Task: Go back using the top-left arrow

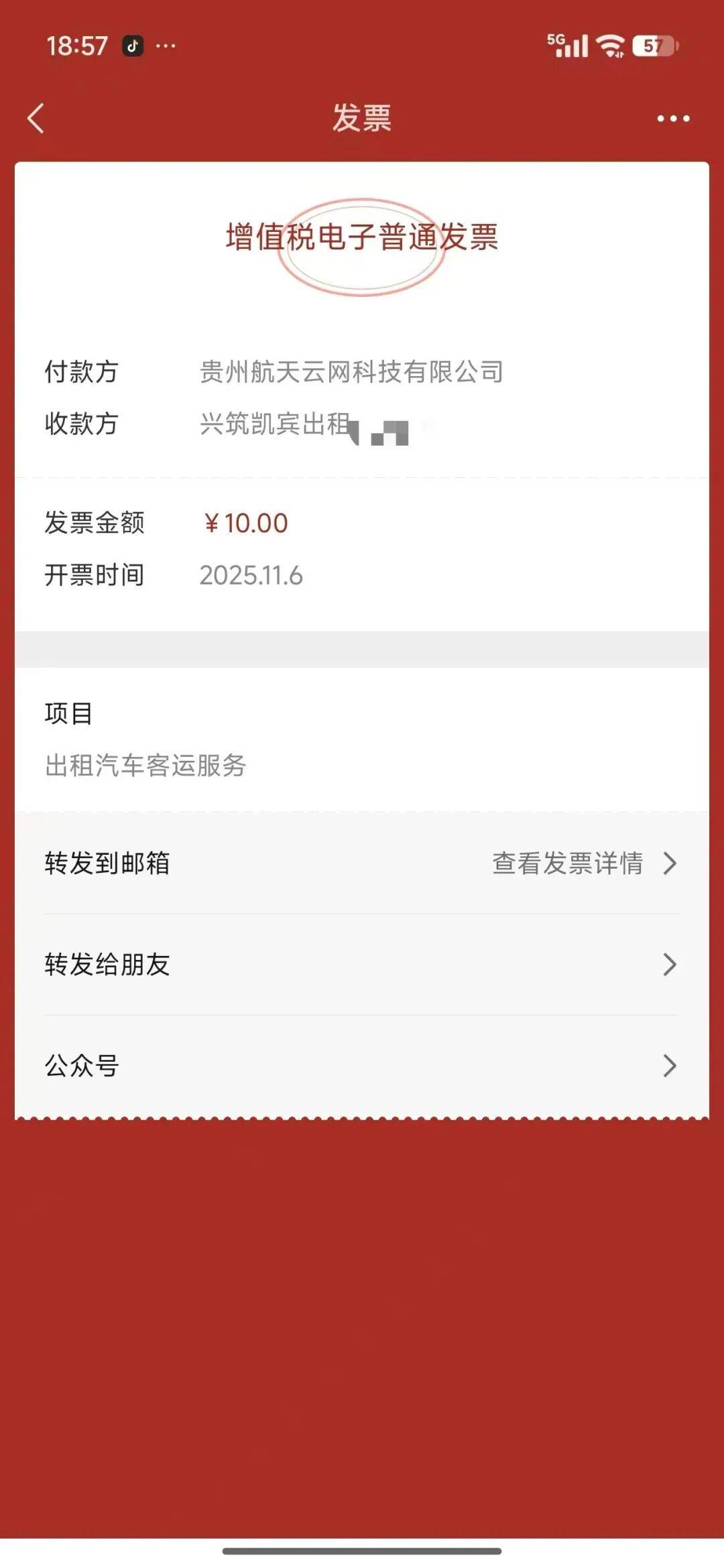Action: click(x=36, y=119)
